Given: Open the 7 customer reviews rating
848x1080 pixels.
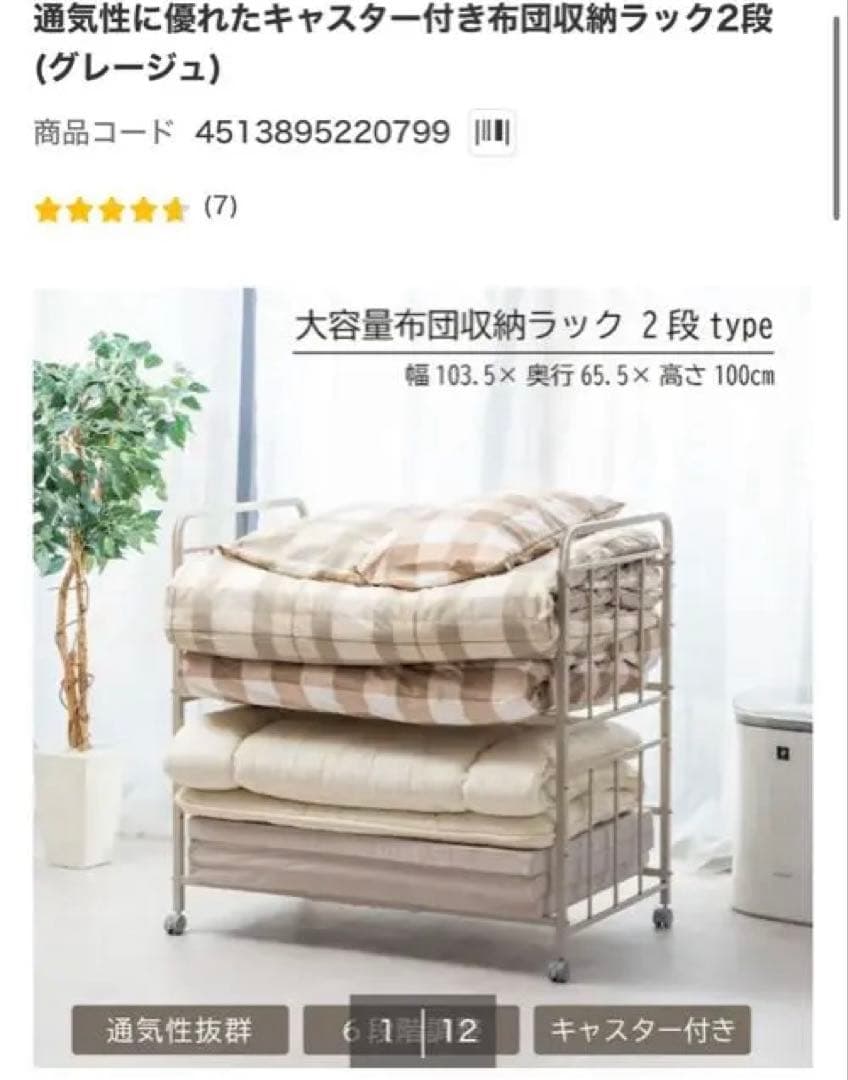Looking at the screenshot, I should pos(136,209).
